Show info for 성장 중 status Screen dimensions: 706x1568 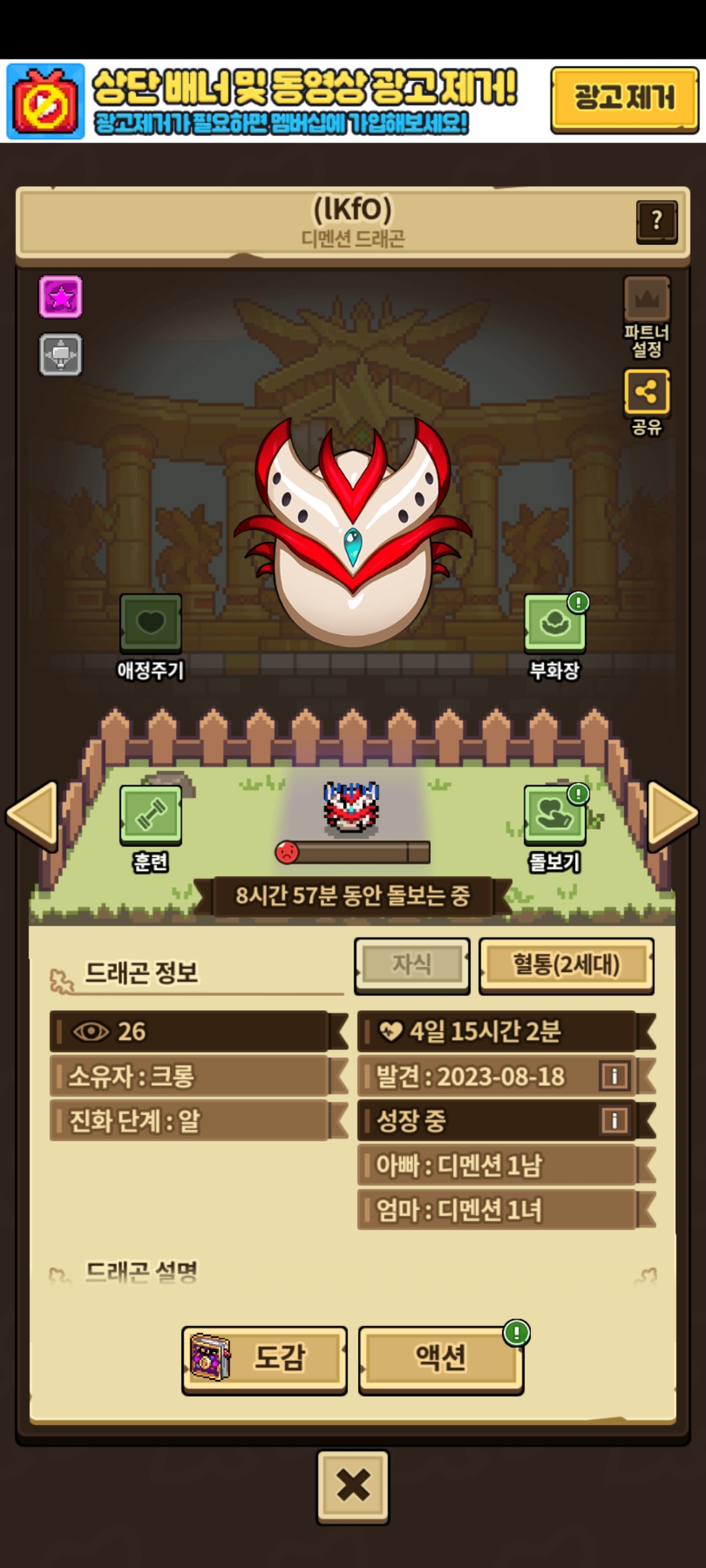614,1120
